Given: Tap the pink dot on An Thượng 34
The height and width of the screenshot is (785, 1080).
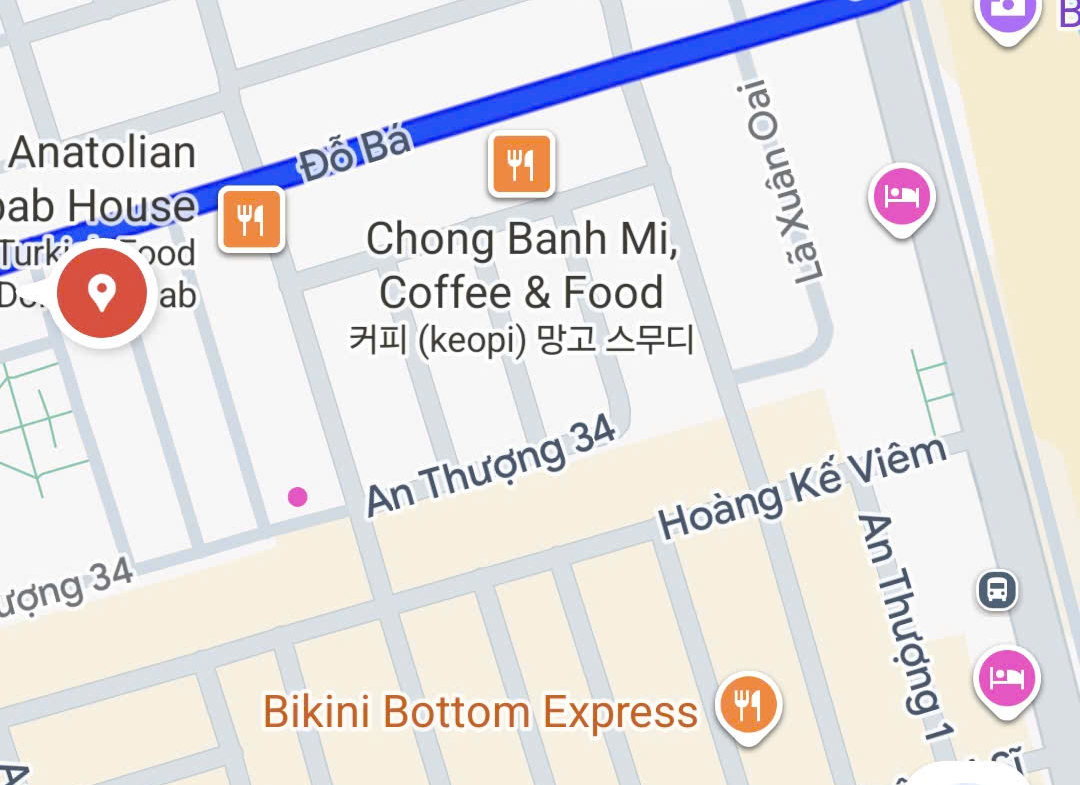Looking at the screenshot, I should tap(297, 496).
